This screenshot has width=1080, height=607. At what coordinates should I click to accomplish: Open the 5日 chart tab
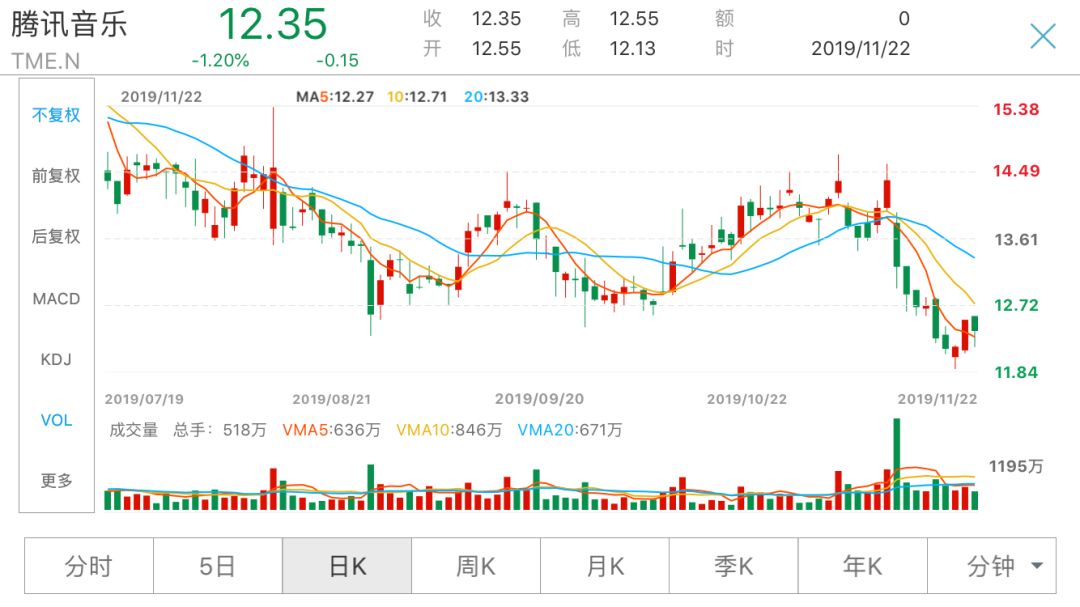pyautogui.click(x=217, y=567)
